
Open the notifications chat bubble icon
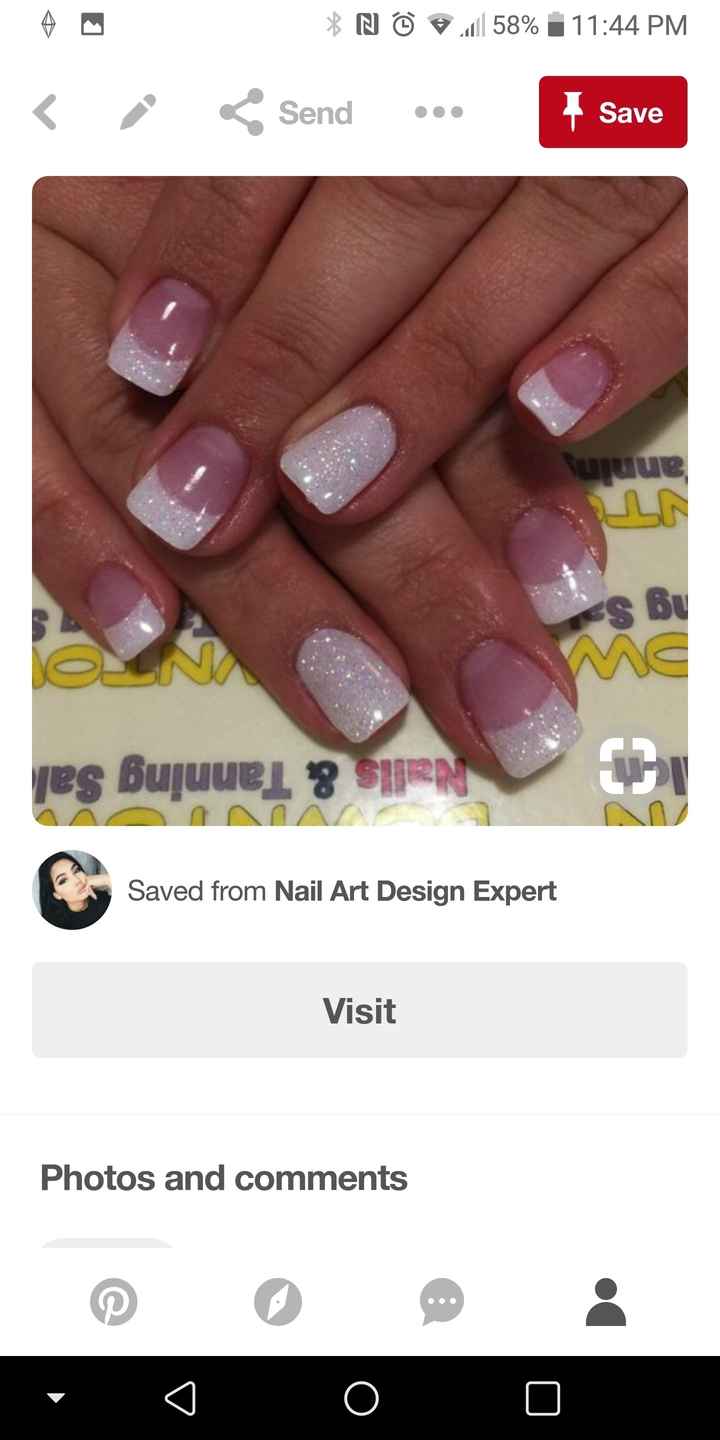tap(442, 1302)
